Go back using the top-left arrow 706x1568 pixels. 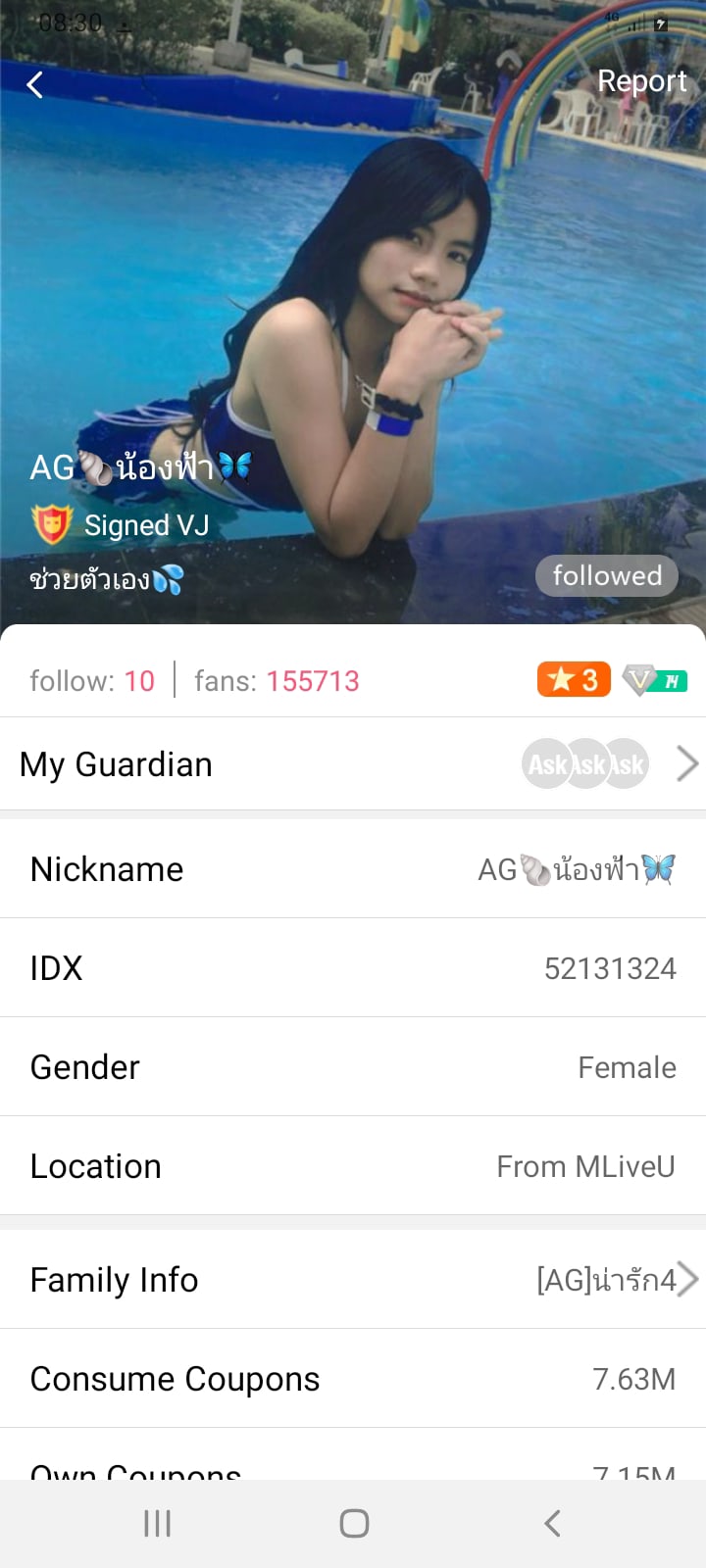point(35,85)
